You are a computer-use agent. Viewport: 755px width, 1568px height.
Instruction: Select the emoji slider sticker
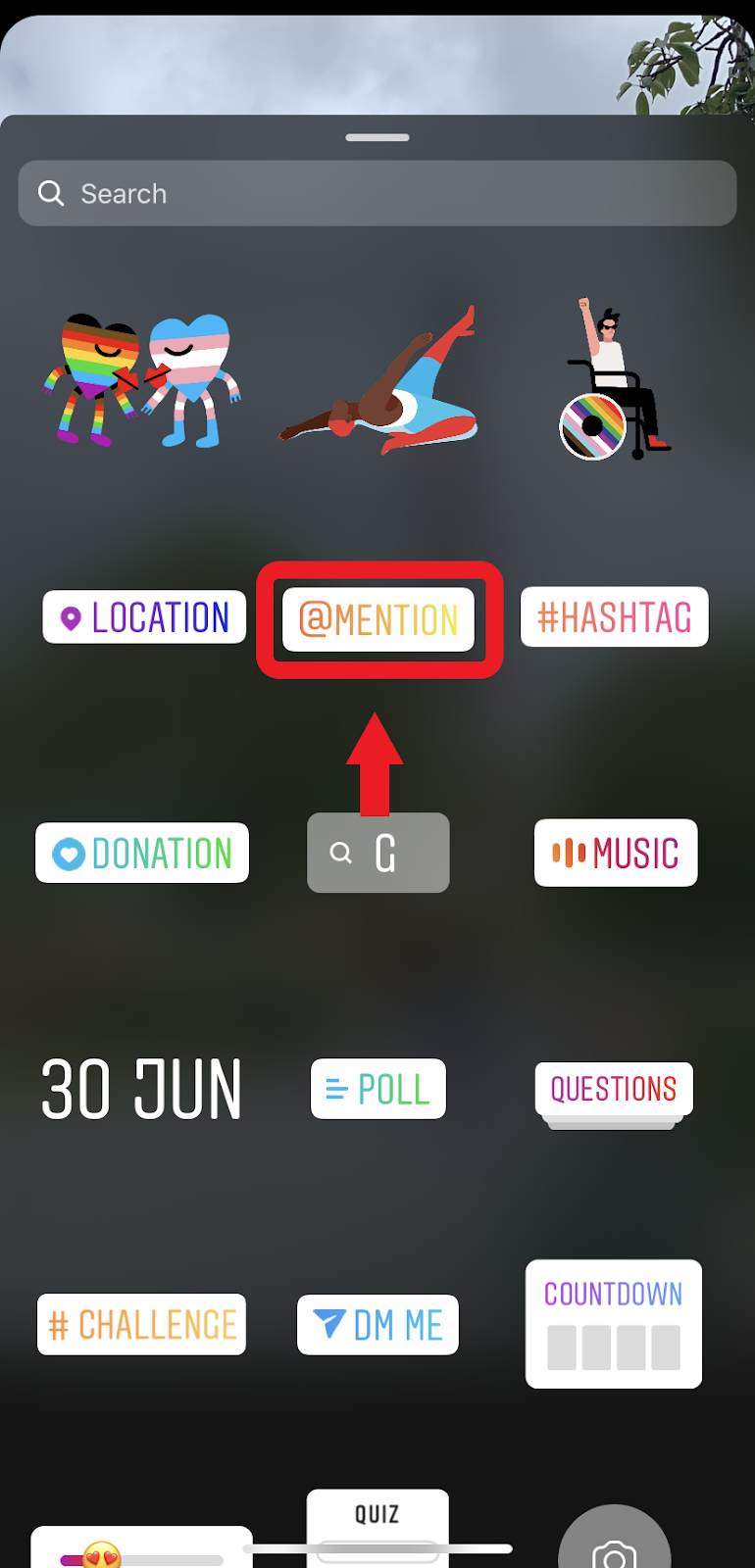pos(141,1550)
